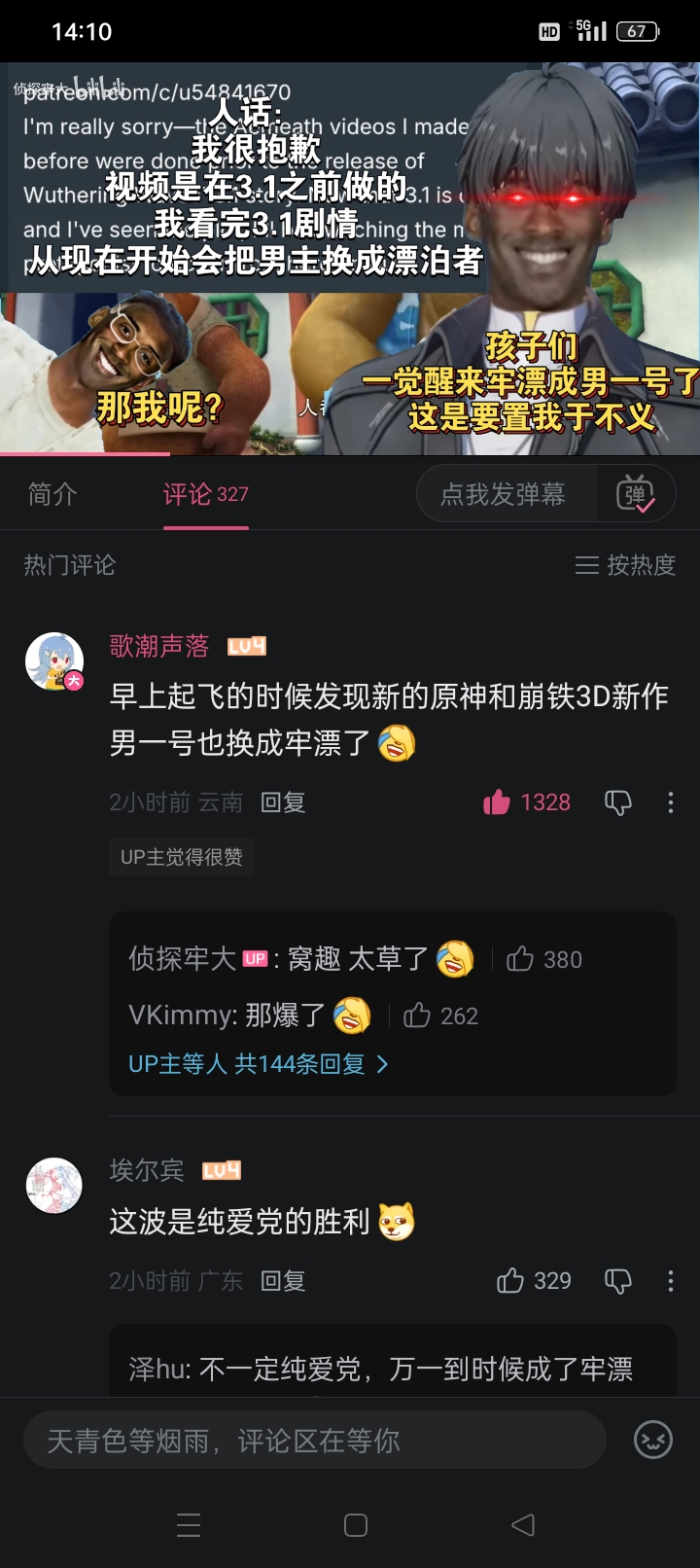The height and width of the screenshot is (1568, 700).
Task: Dislike 歌潮声落's comment
Action: 617,802
